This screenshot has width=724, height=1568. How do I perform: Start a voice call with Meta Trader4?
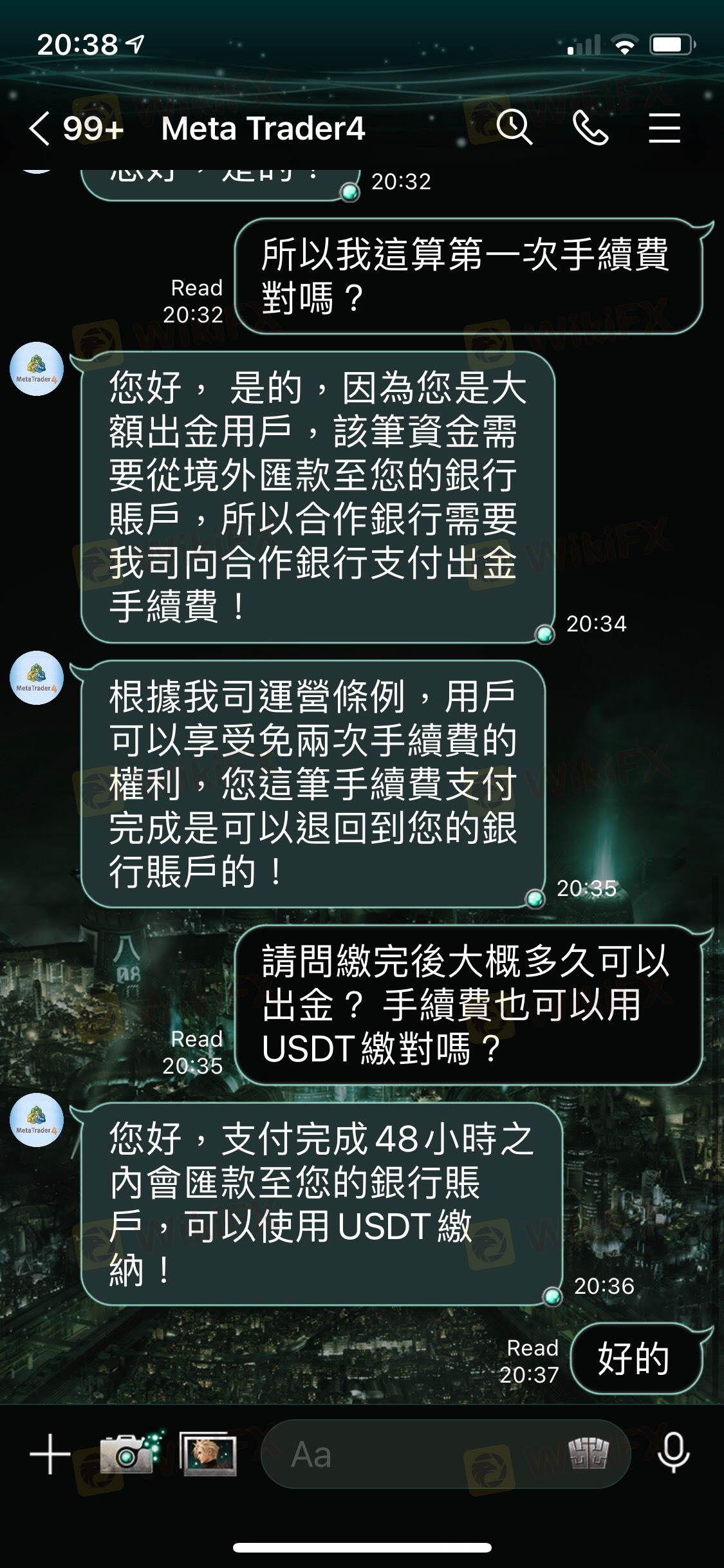pos(589,127)
